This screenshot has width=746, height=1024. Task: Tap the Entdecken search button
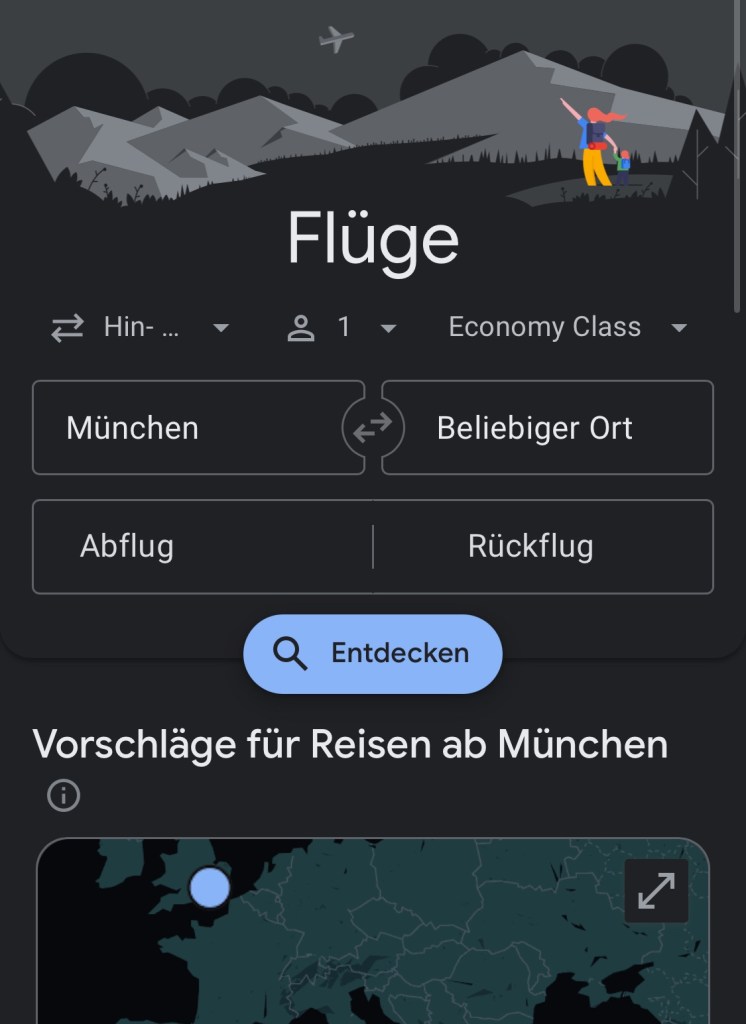point(373,654)
